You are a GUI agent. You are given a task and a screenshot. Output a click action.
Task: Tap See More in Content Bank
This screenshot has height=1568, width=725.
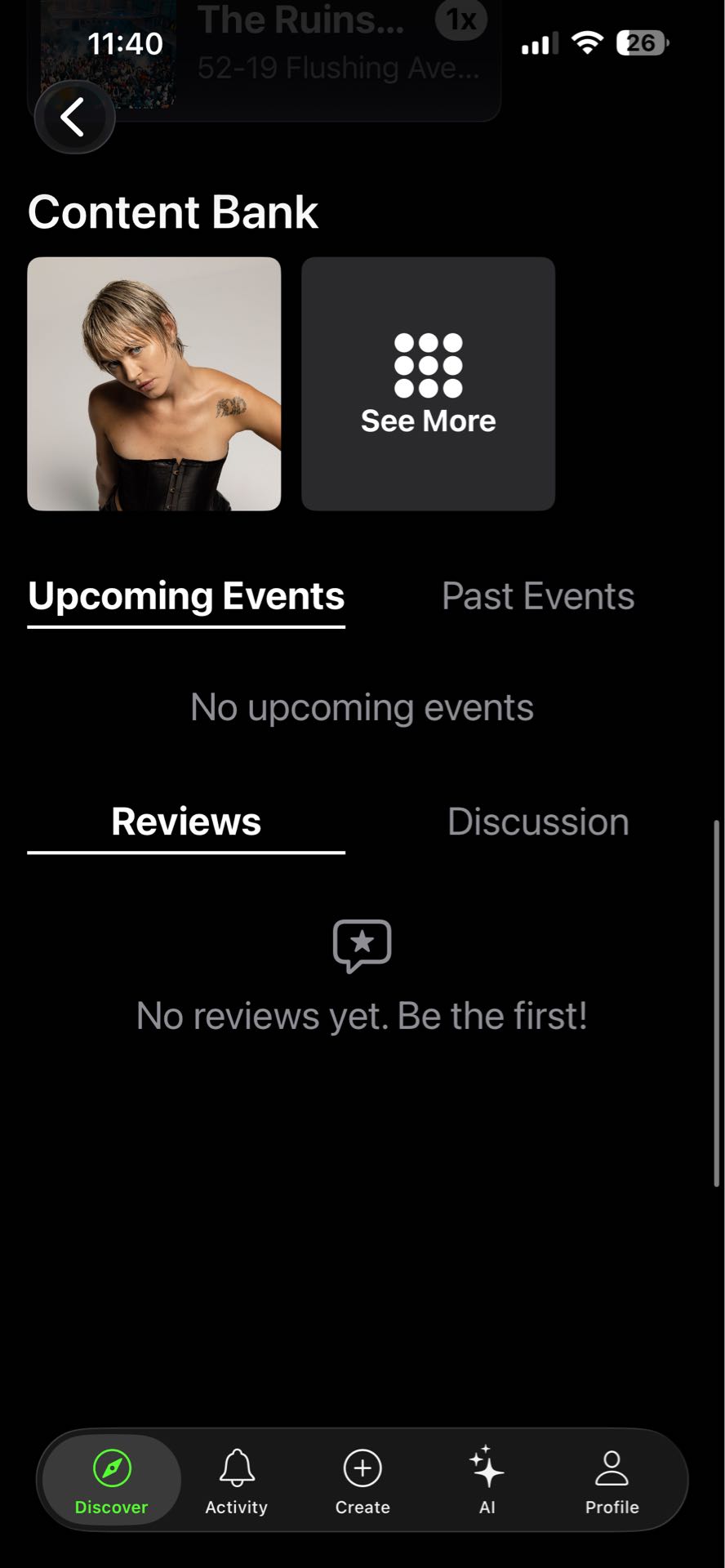coord(428,384)
